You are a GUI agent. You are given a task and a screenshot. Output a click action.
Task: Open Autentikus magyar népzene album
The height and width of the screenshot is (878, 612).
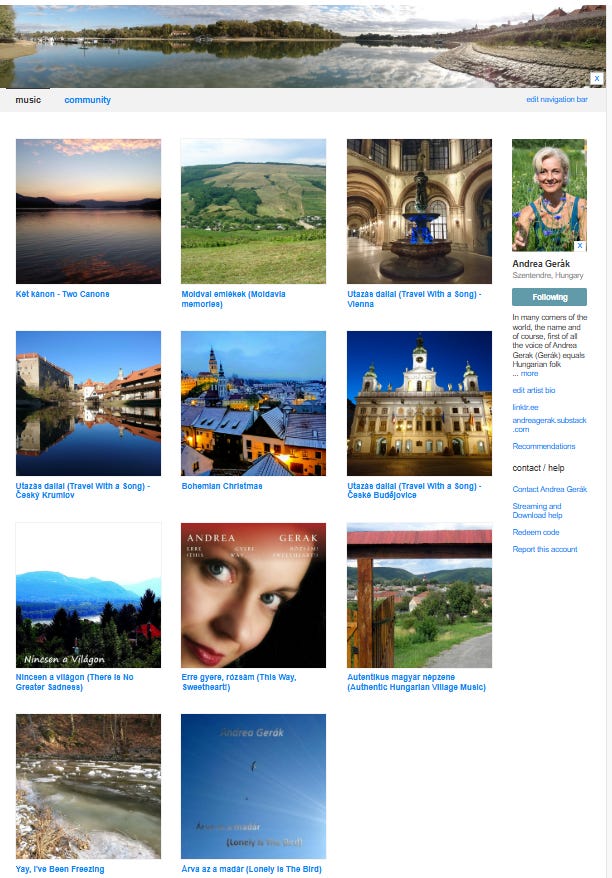(x=419, y=595)
